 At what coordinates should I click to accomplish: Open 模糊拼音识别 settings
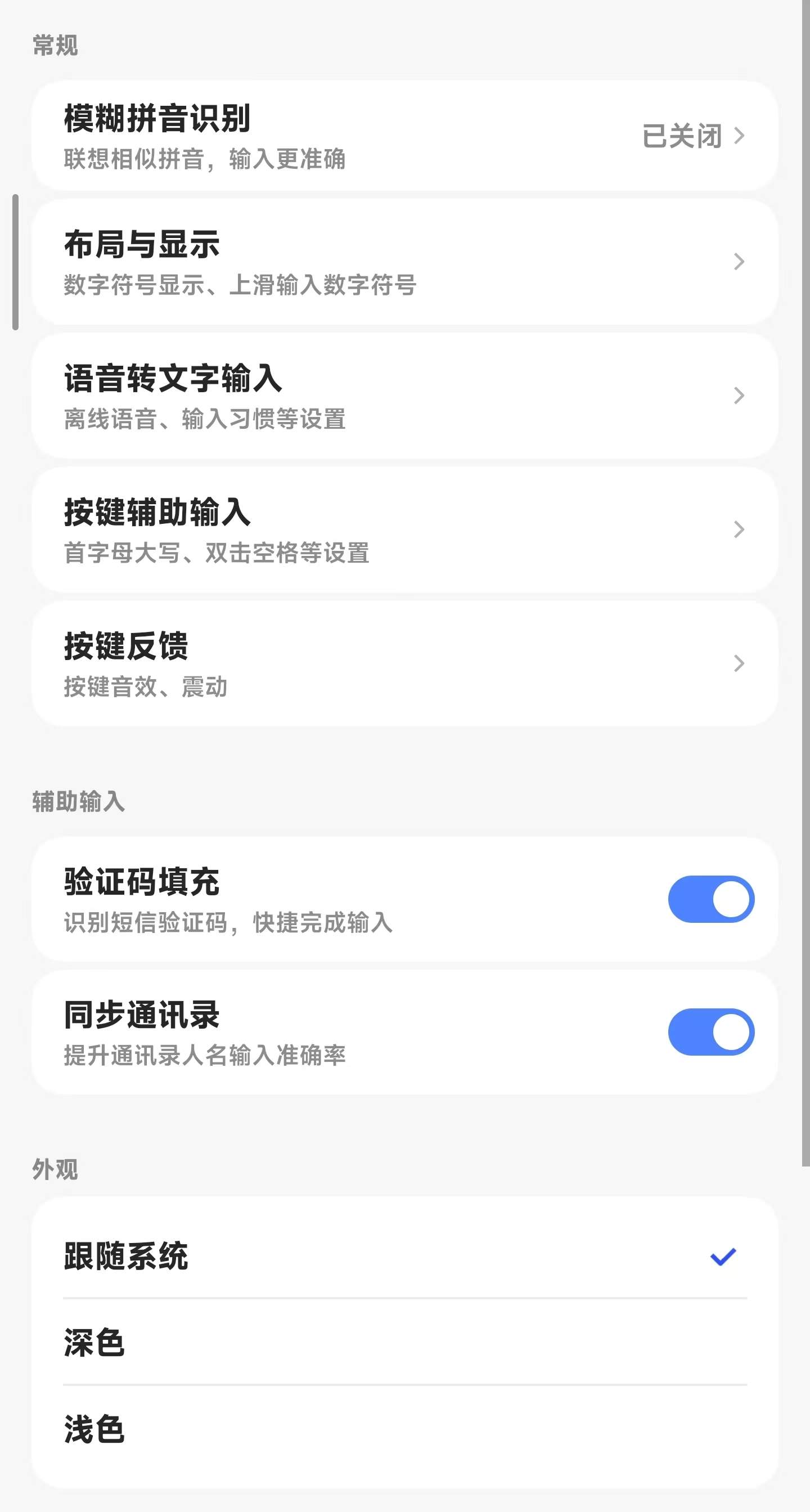click(x=404, y=136)
